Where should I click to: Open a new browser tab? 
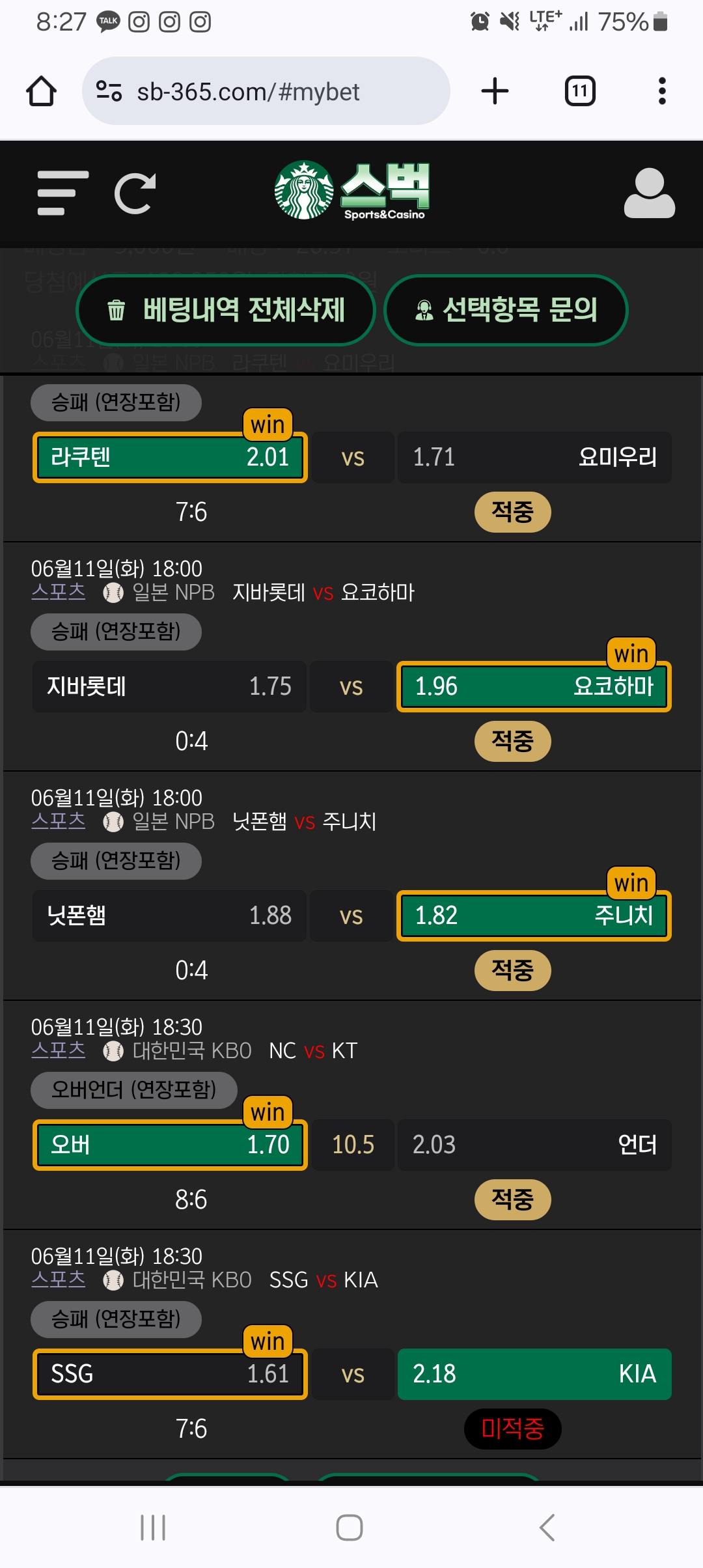tap(495, 91)
